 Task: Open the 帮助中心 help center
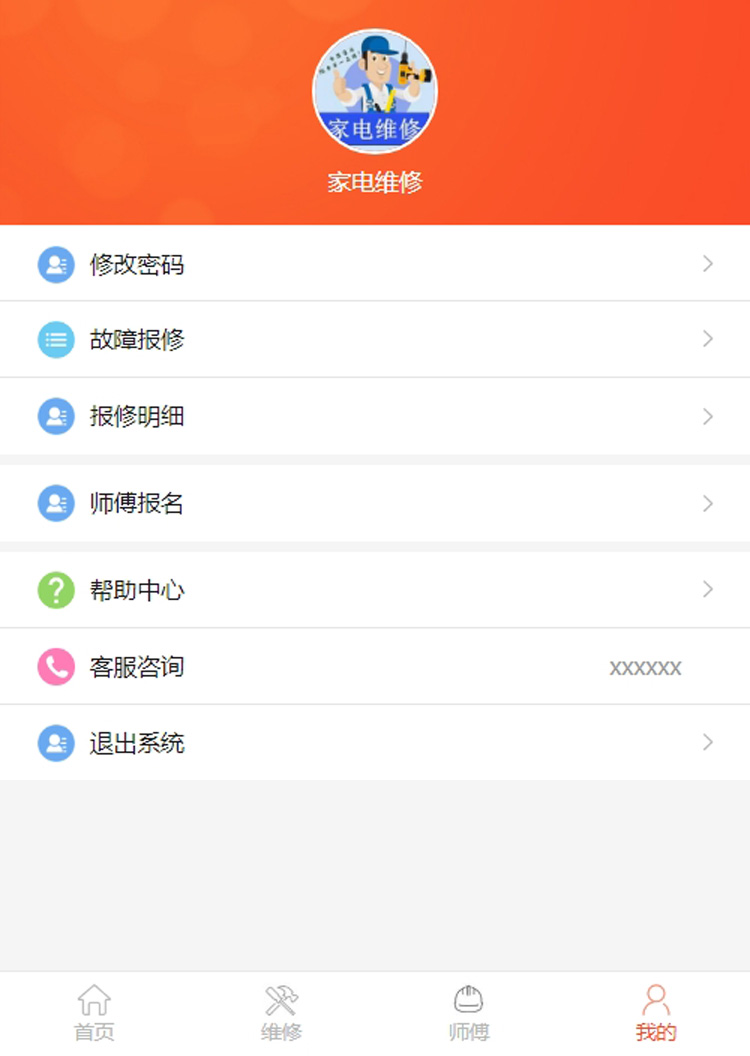point(375,590)
